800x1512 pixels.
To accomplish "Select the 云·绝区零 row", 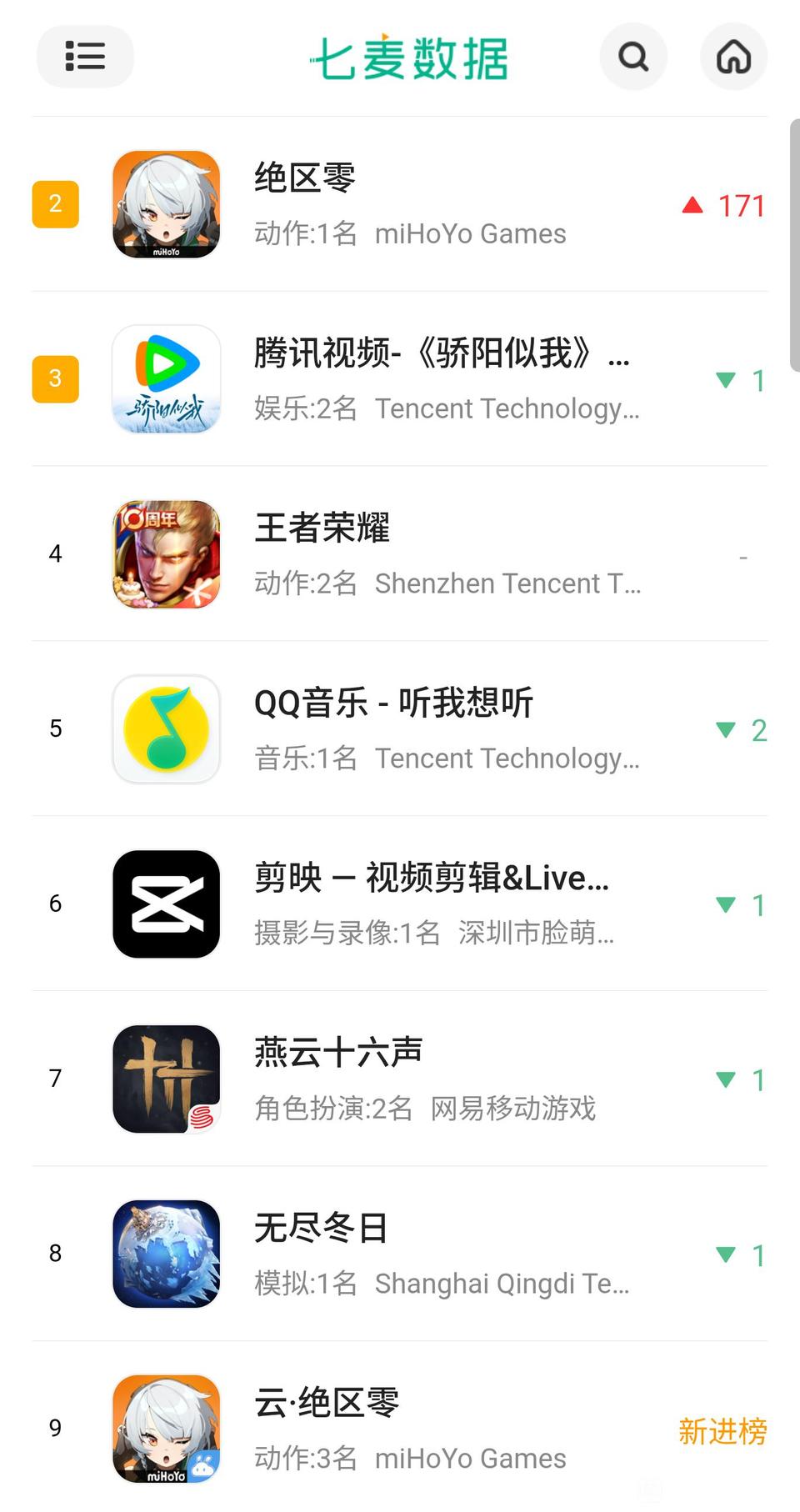I will point(400,1429).
